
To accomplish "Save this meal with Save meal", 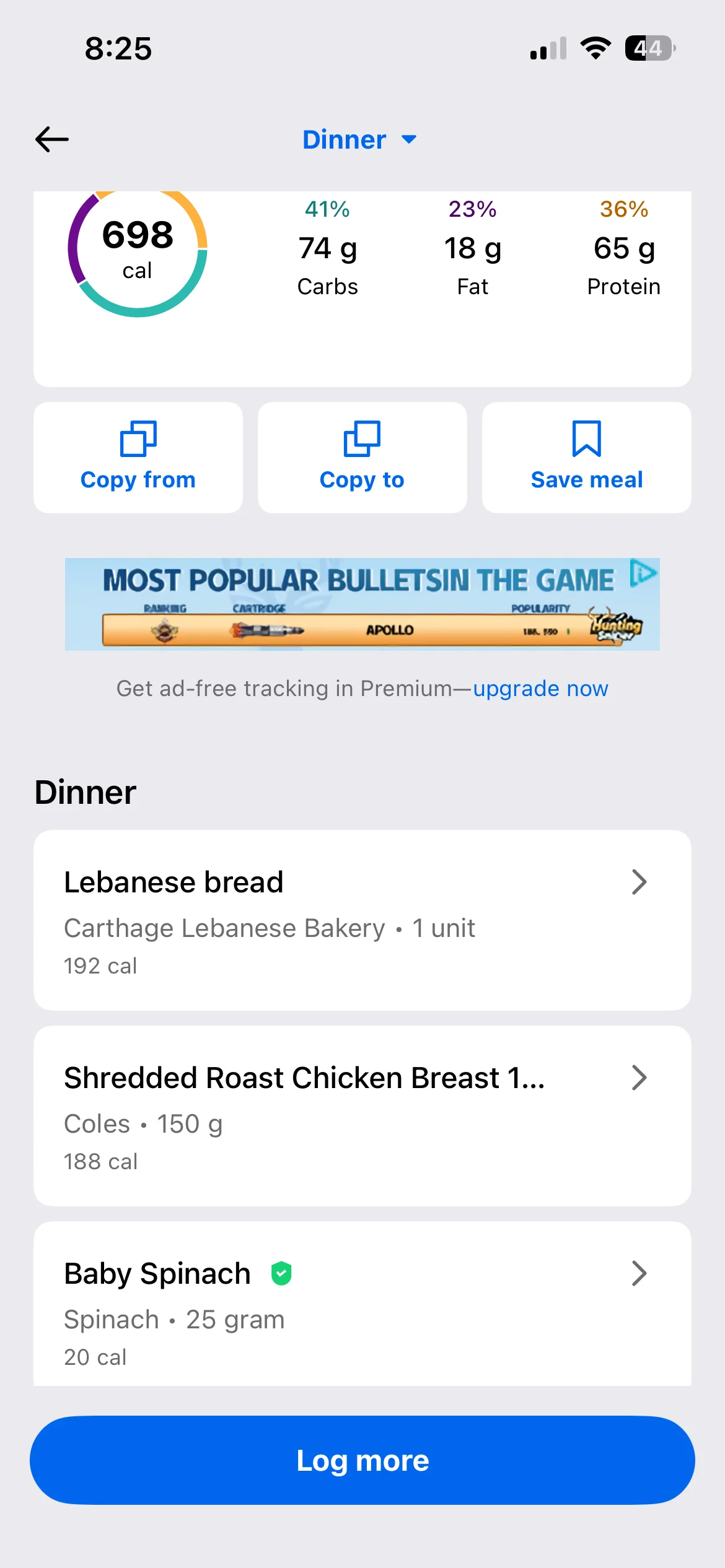I will pos(586,458).
